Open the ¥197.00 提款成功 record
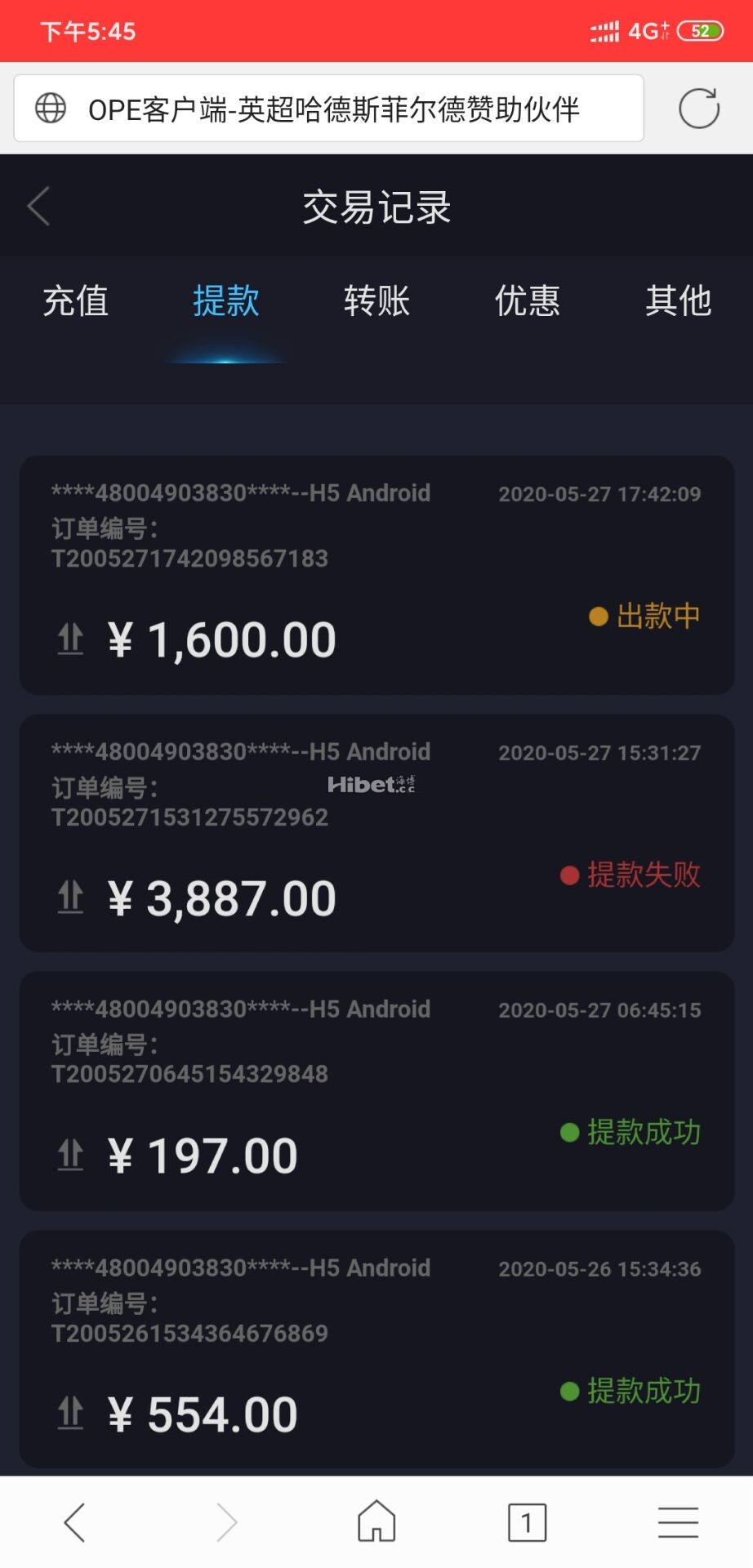 376,1091
